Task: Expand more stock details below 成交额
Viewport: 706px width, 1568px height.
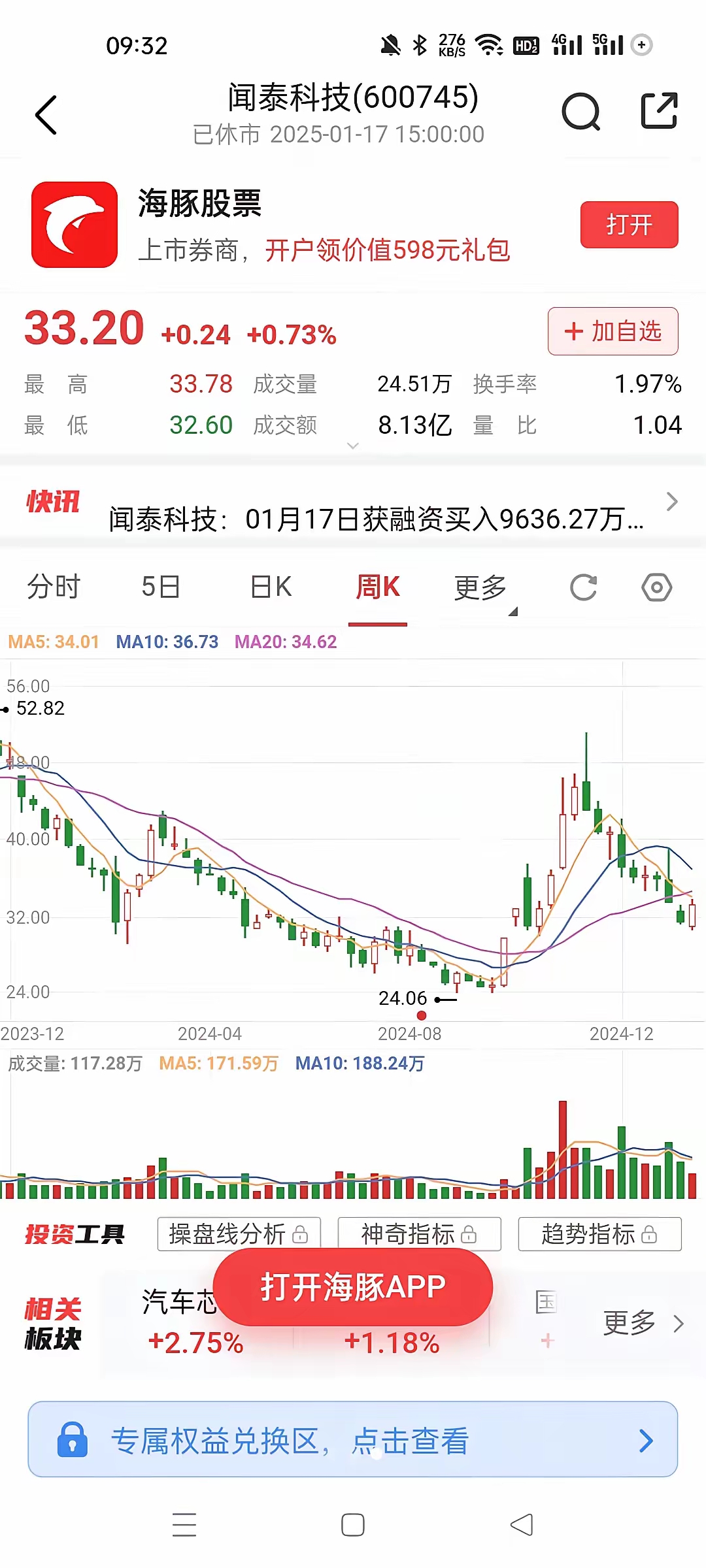Action: (x=353, y=446)
